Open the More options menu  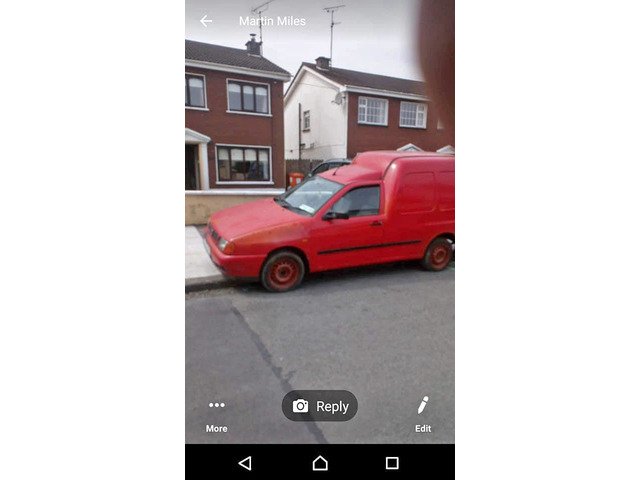coord(216,413)
